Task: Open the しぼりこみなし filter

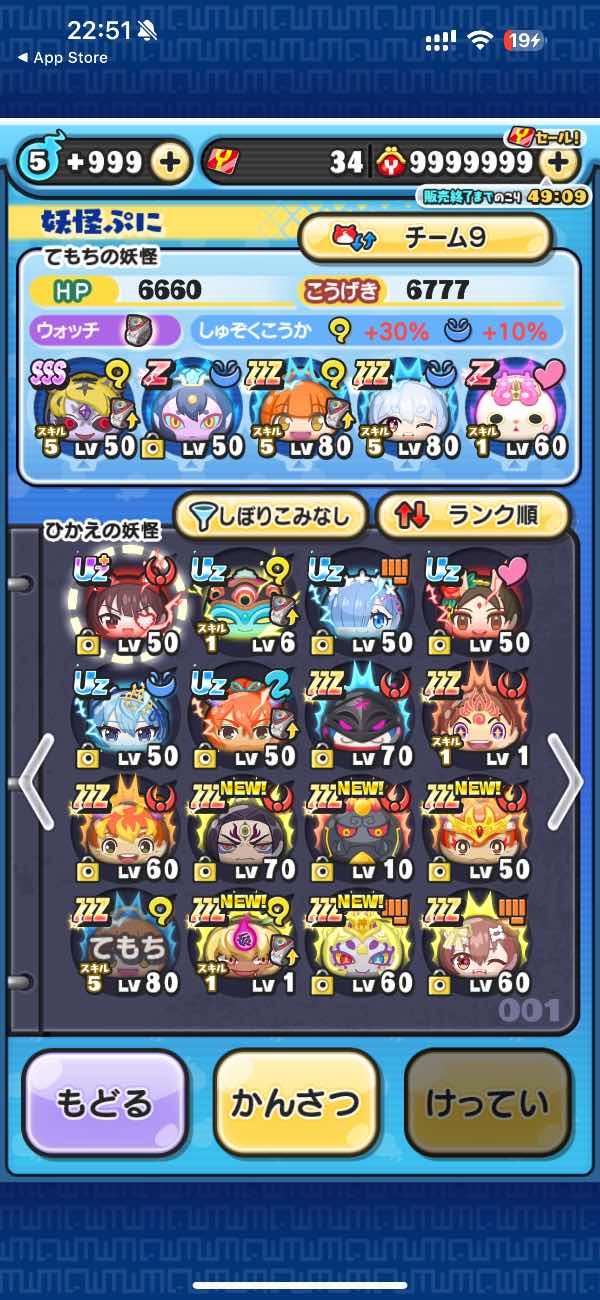Action: [270, 516]
